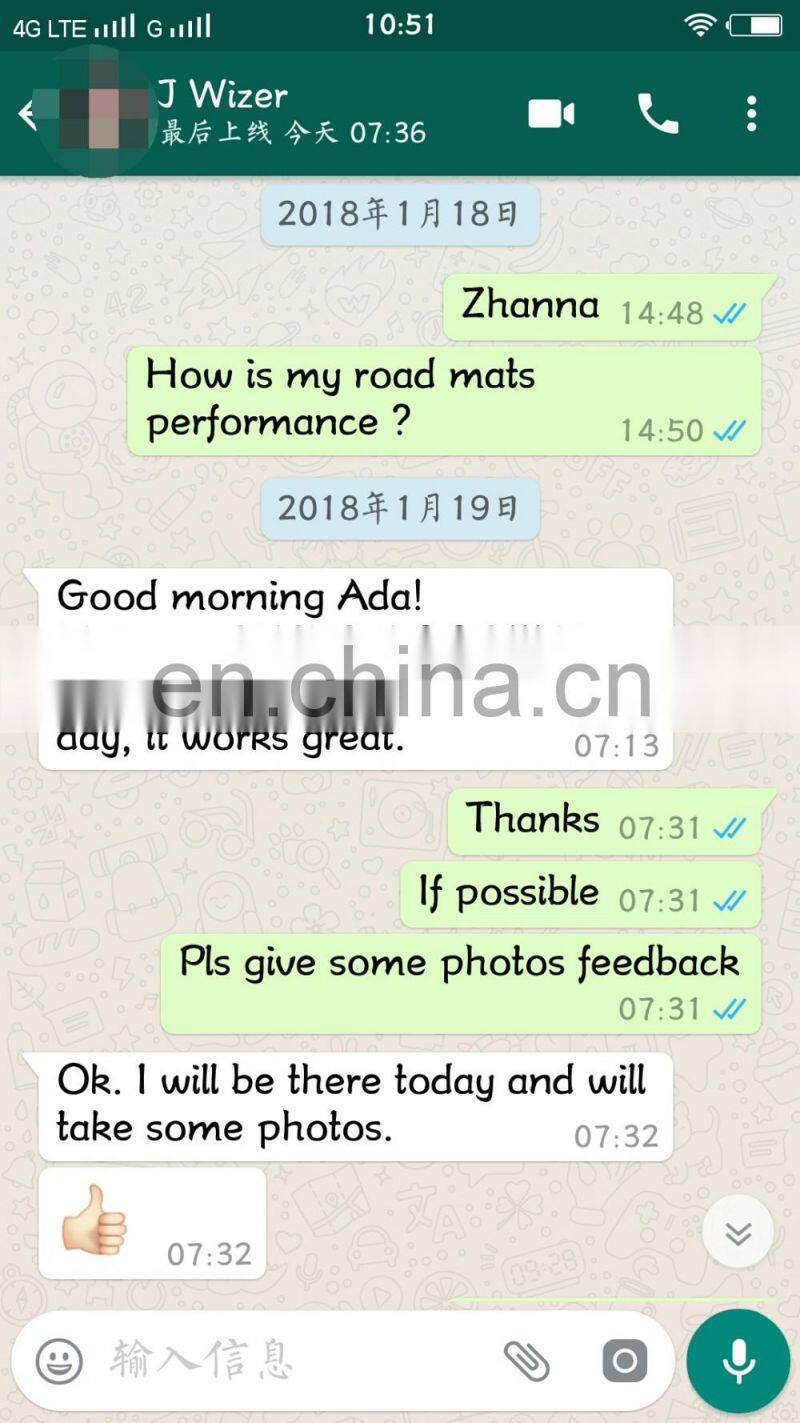Start a voice call with J Wizer
The width and height of the screenshot is (800, 1423).
point(658,114)
